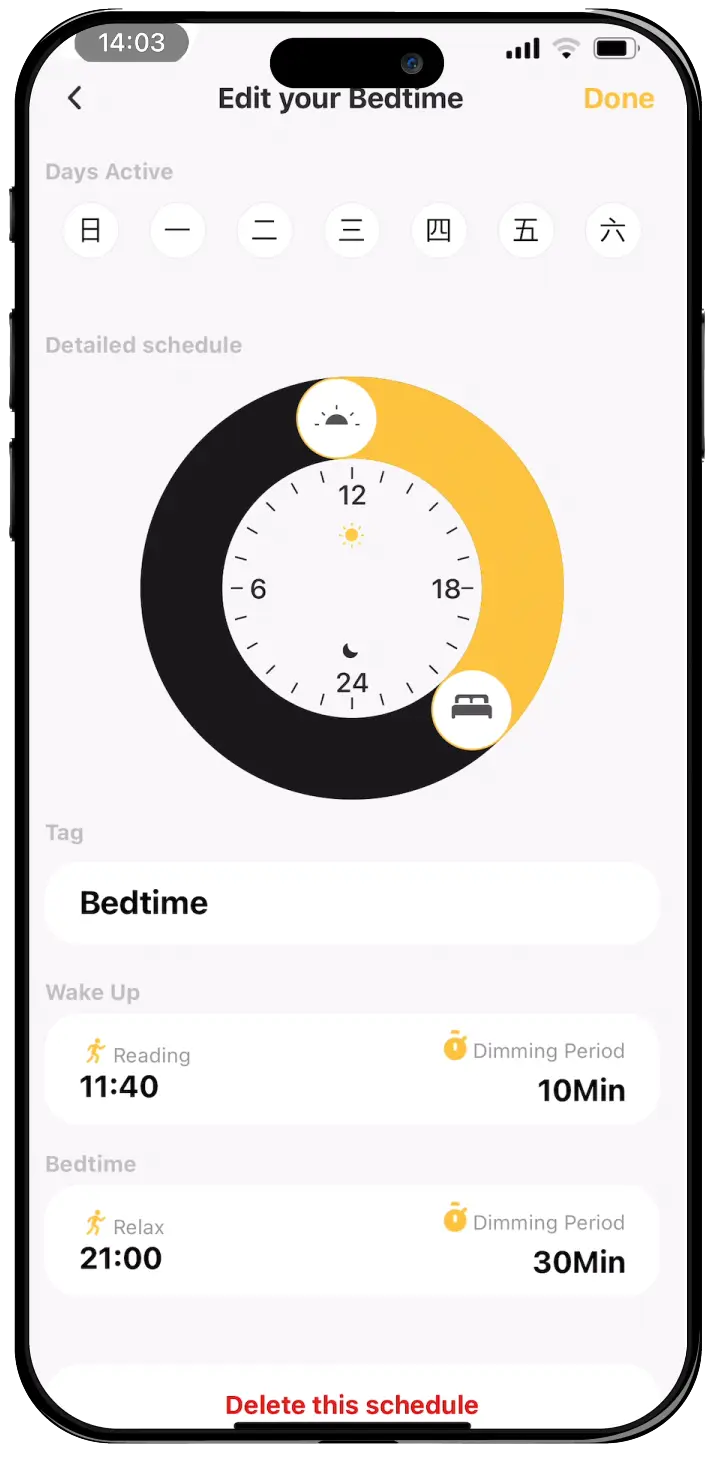Image resolution: width=720 pixels, height=1467 pixels.
Task: Toggle the 二 day chip
Action: [265, 231]
